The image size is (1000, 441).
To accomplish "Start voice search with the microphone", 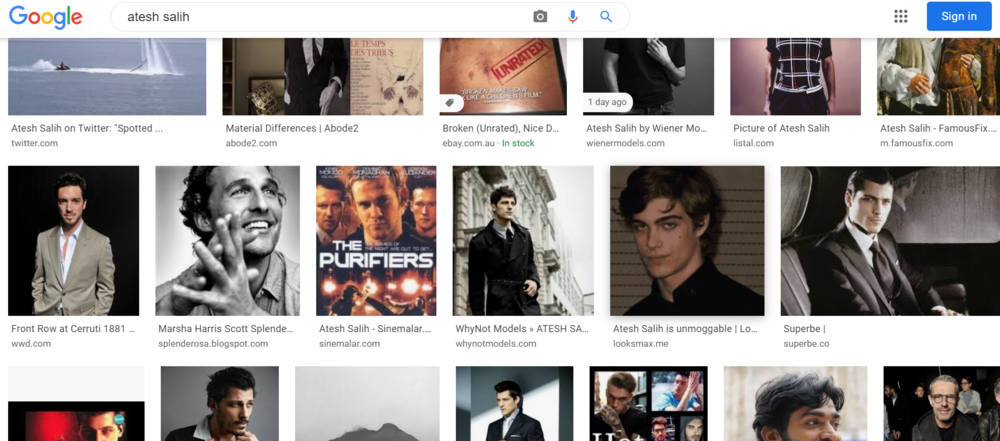I will click(573, 17).
